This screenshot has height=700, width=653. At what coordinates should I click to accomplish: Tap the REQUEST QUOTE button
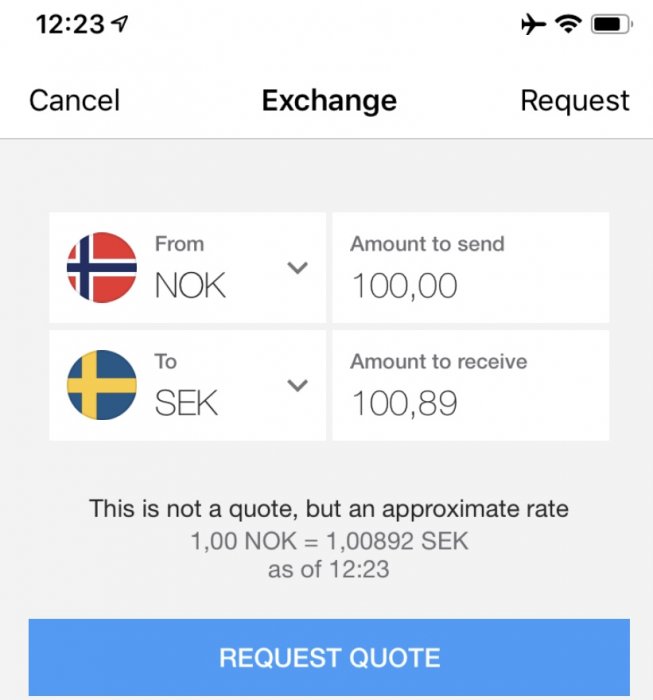[x=329, y=657]
